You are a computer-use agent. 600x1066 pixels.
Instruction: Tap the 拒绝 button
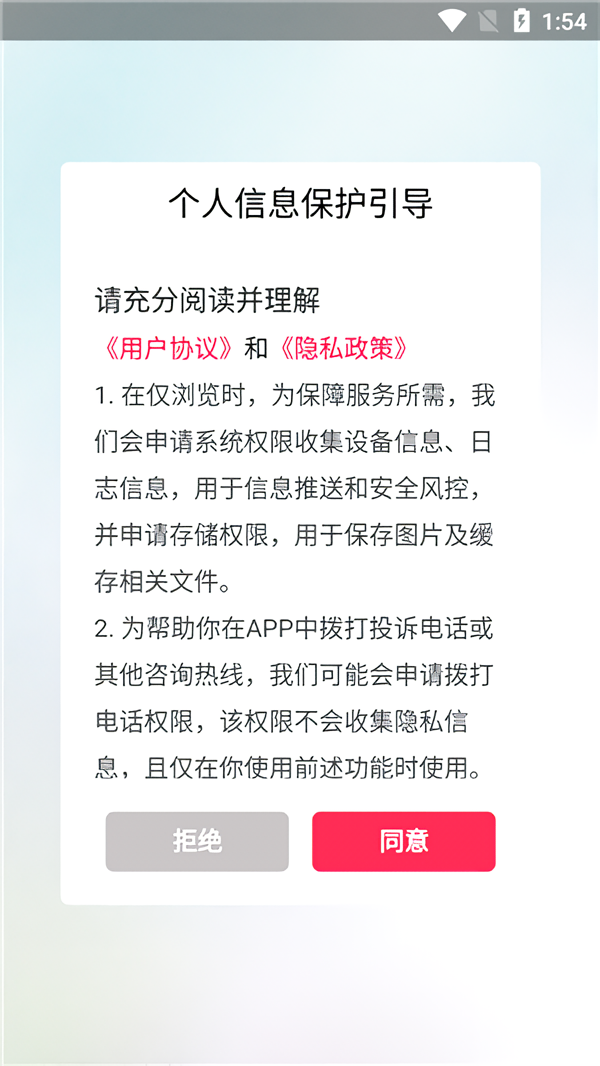(x=197, y=841)
